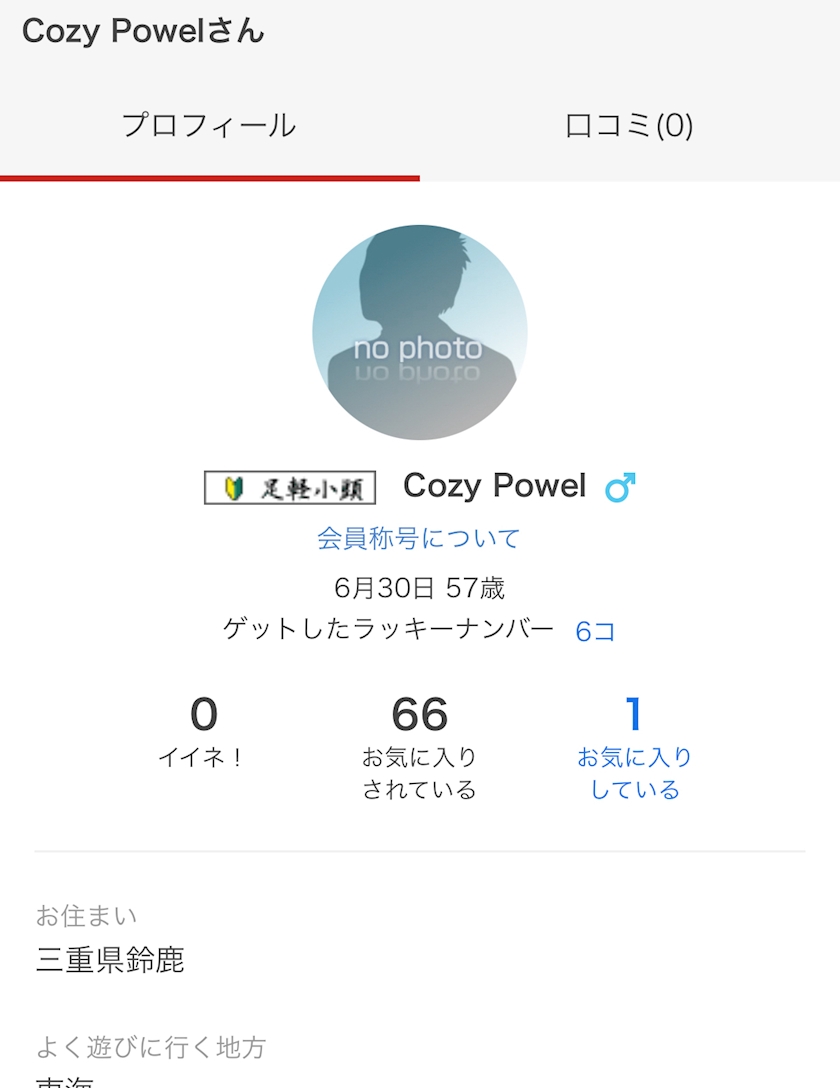Tap the no photo profile picture
This screenshot has height=1088, width=840.
coord(420,332)
